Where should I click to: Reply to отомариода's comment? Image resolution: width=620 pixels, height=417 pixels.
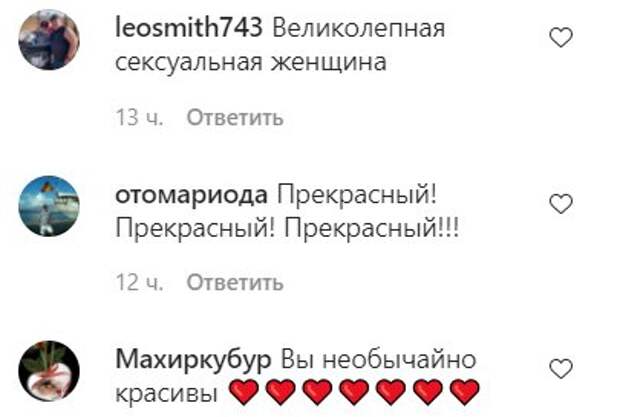pyautogui.click(x=236, y=283)
